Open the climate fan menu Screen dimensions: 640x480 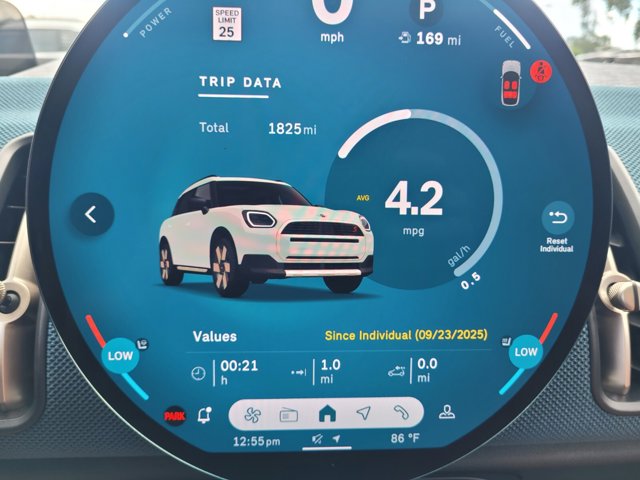(251, 413)
